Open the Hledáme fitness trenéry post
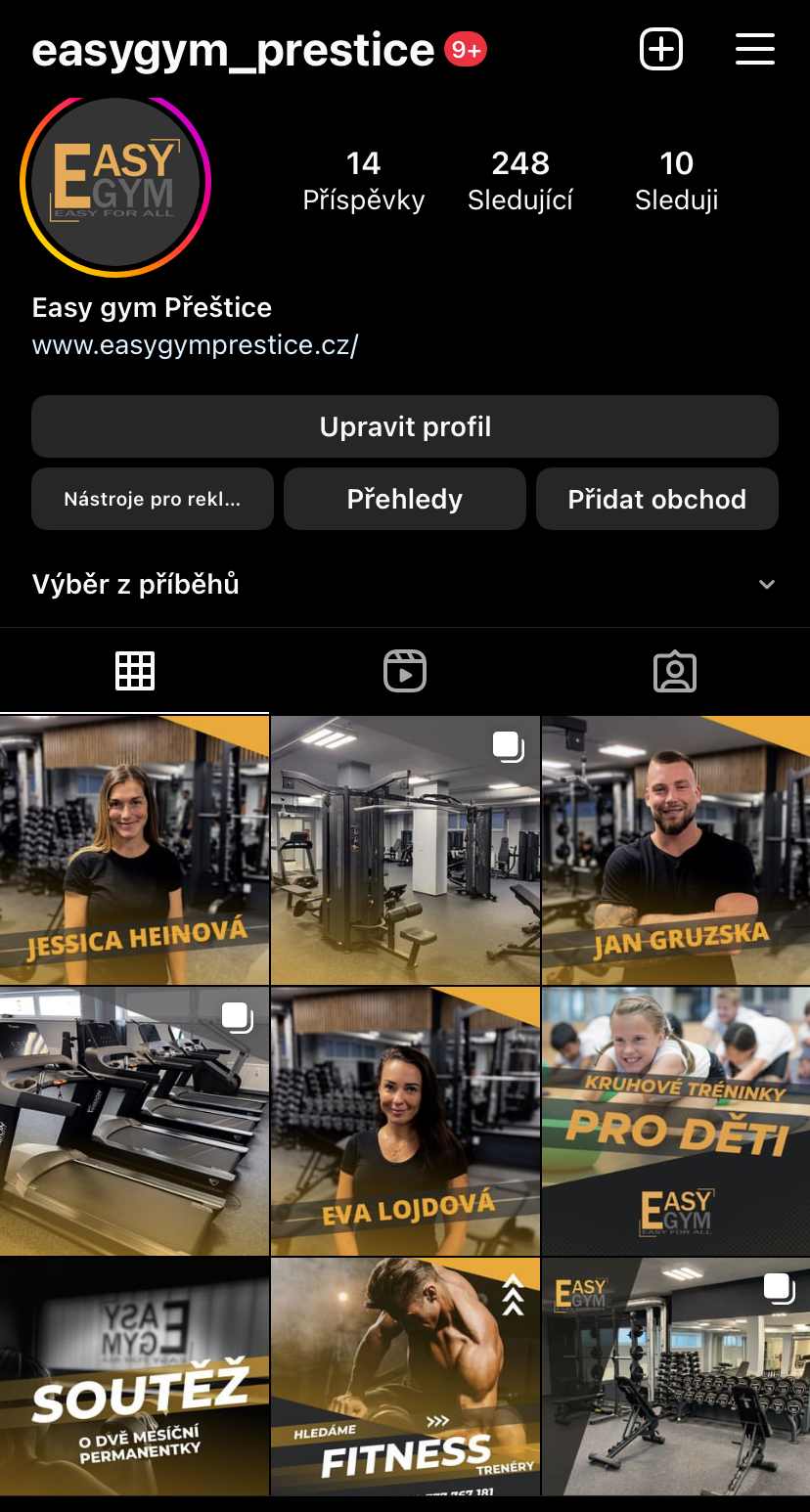The image size is (810, 1512). [x=405, y=1376]
